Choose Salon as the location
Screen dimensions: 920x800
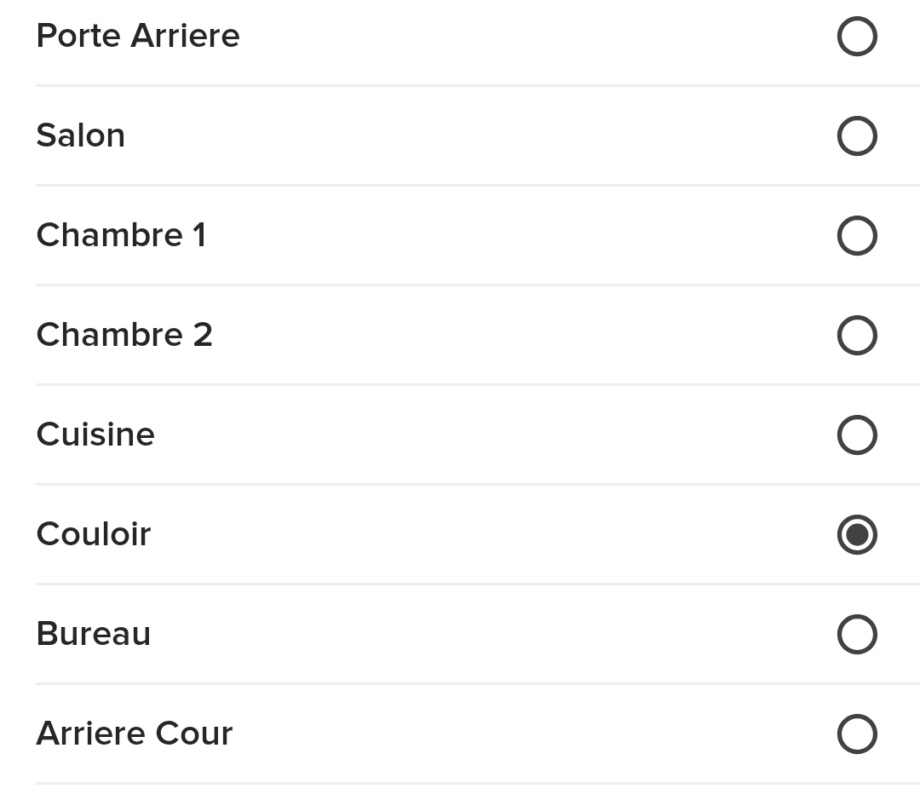point(857,136)
